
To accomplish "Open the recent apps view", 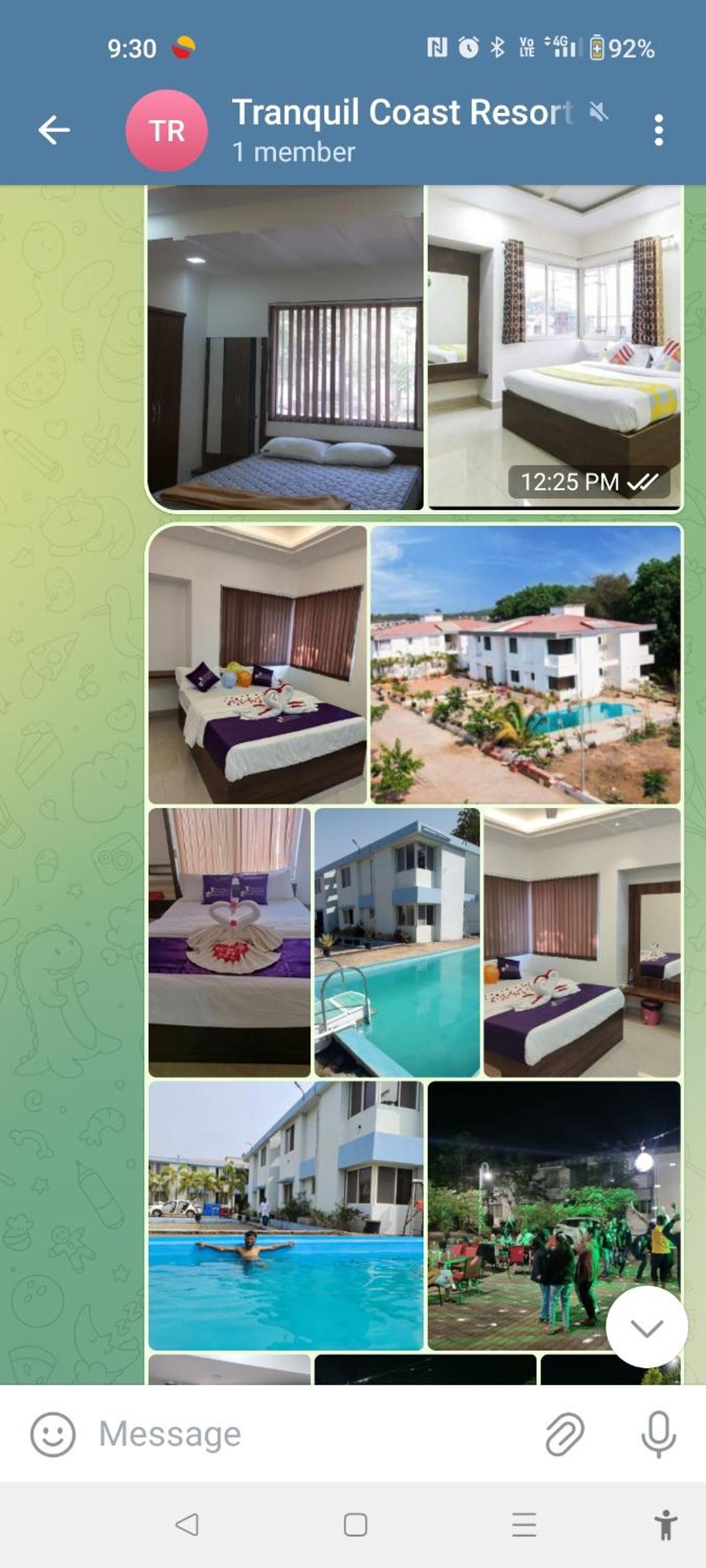I will pos(524,1525).
